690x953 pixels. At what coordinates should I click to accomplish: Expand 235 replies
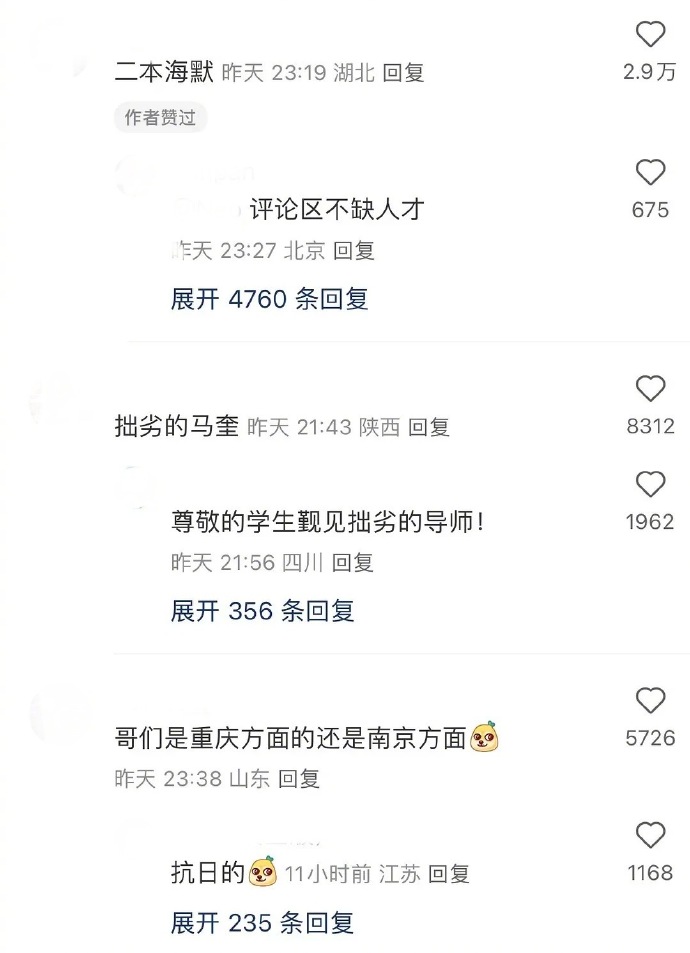click(262, 921)
